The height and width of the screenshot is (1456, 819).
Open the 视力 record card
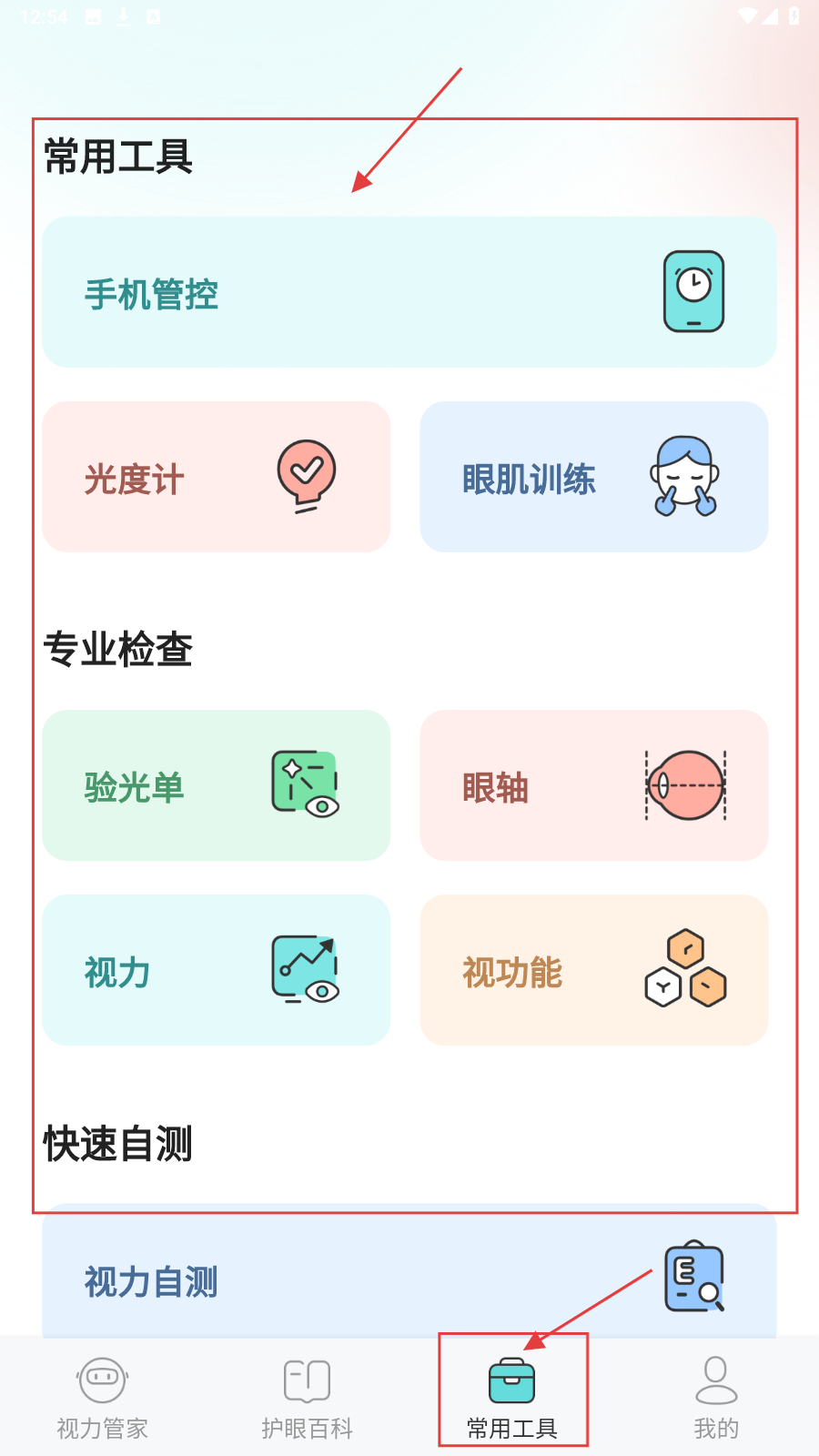(x=216, y=970)
